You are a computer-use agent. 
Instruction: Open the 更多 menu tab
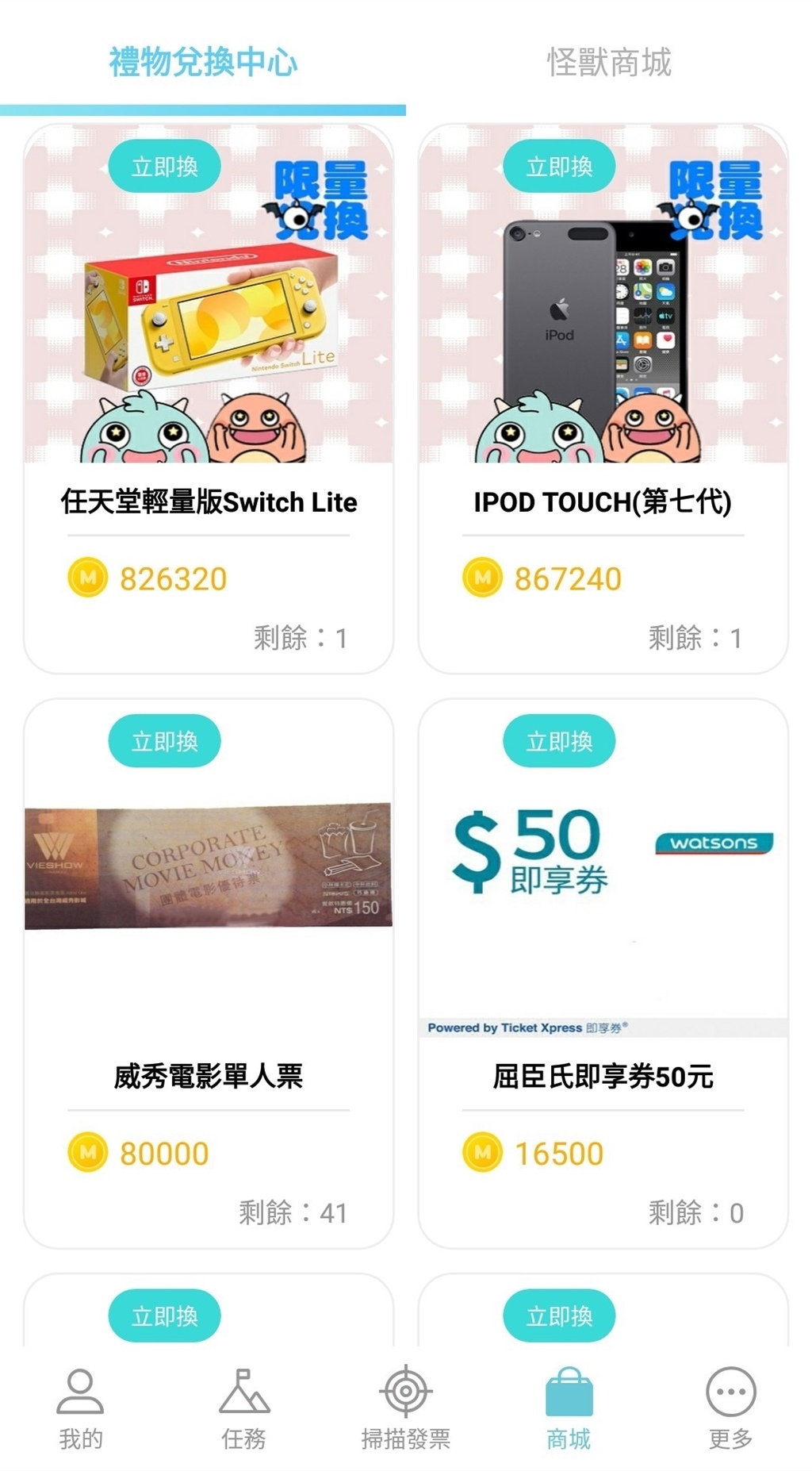pyautogui.click(x=730, y=1408)
